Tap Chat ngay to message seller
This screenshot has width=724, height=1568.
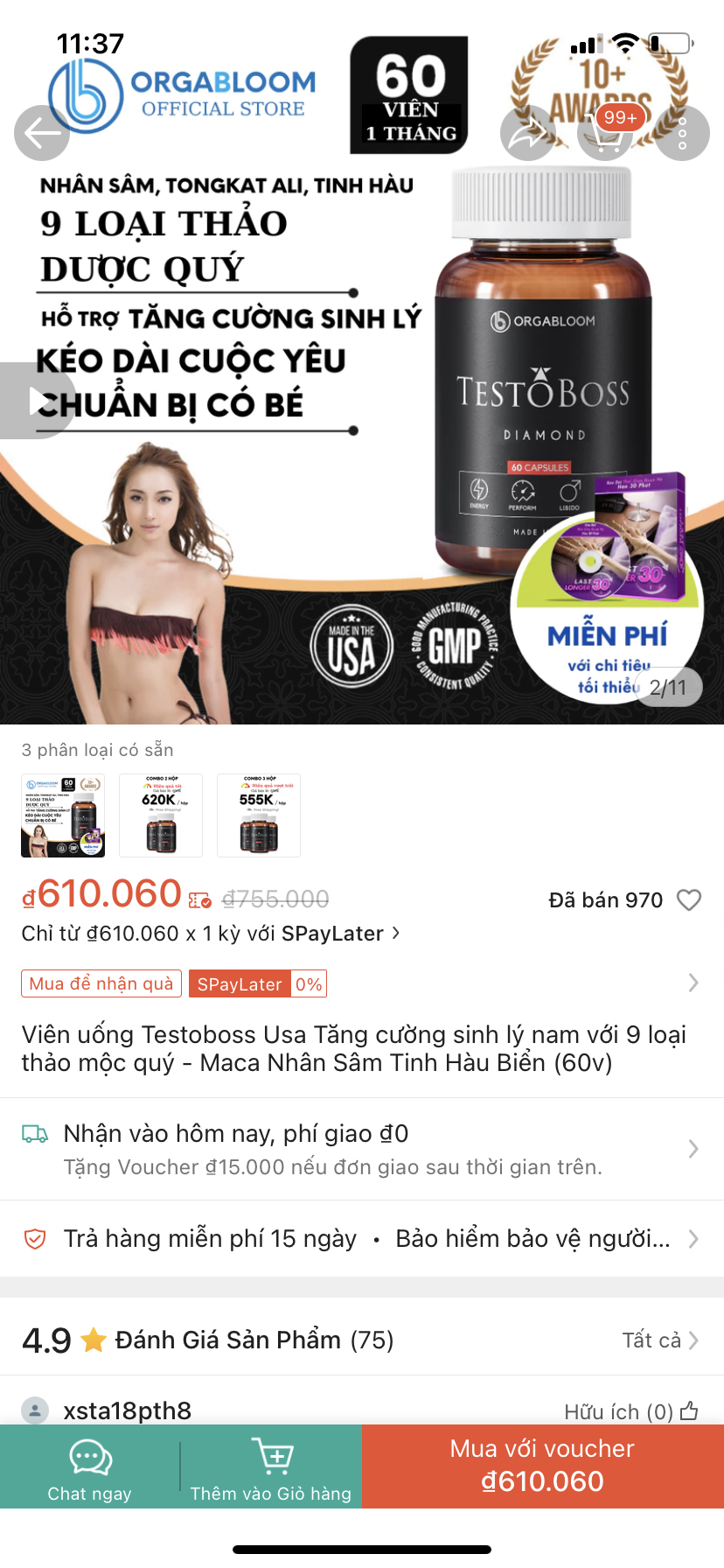click(x=90, y=1467)
